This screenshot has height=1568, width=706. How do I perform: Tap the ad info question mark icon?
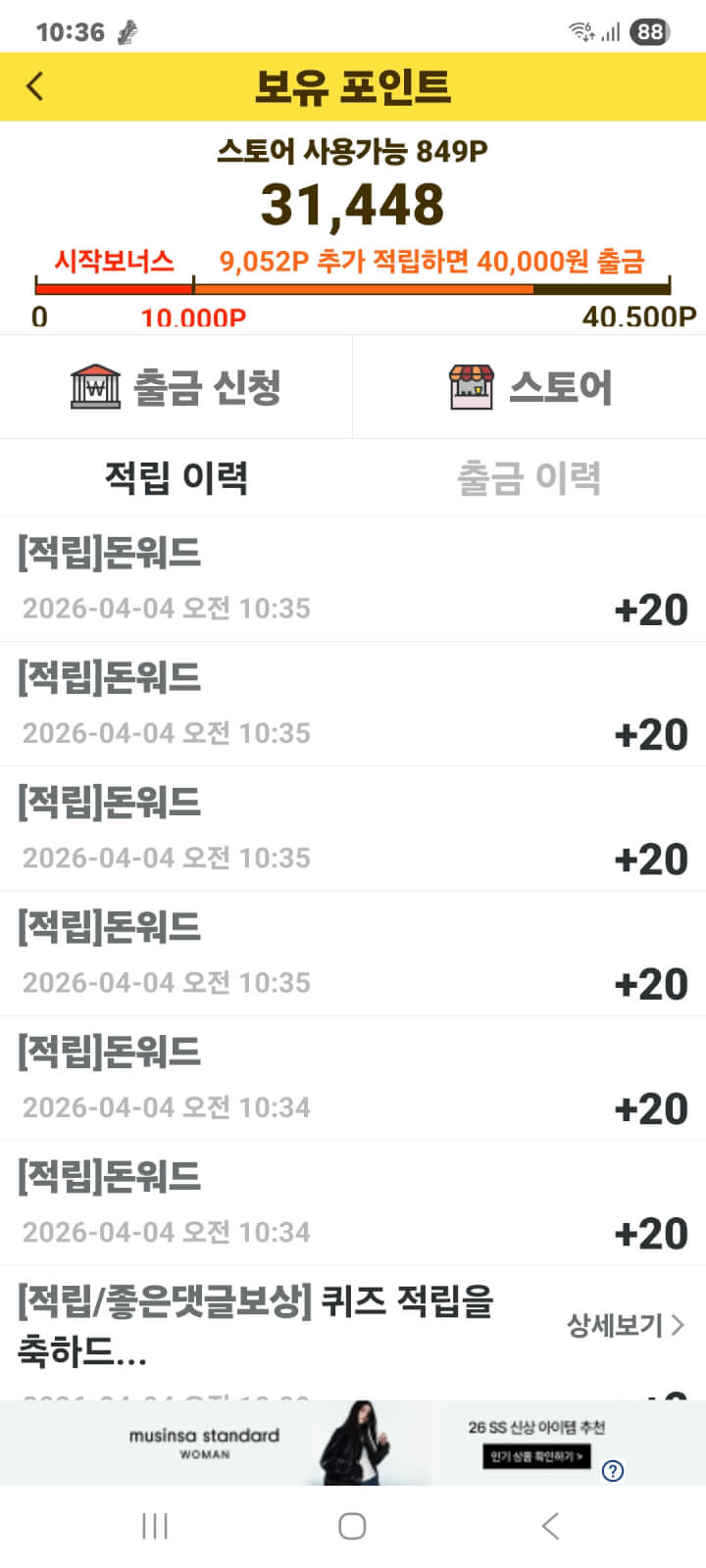tap(613, 1470)
